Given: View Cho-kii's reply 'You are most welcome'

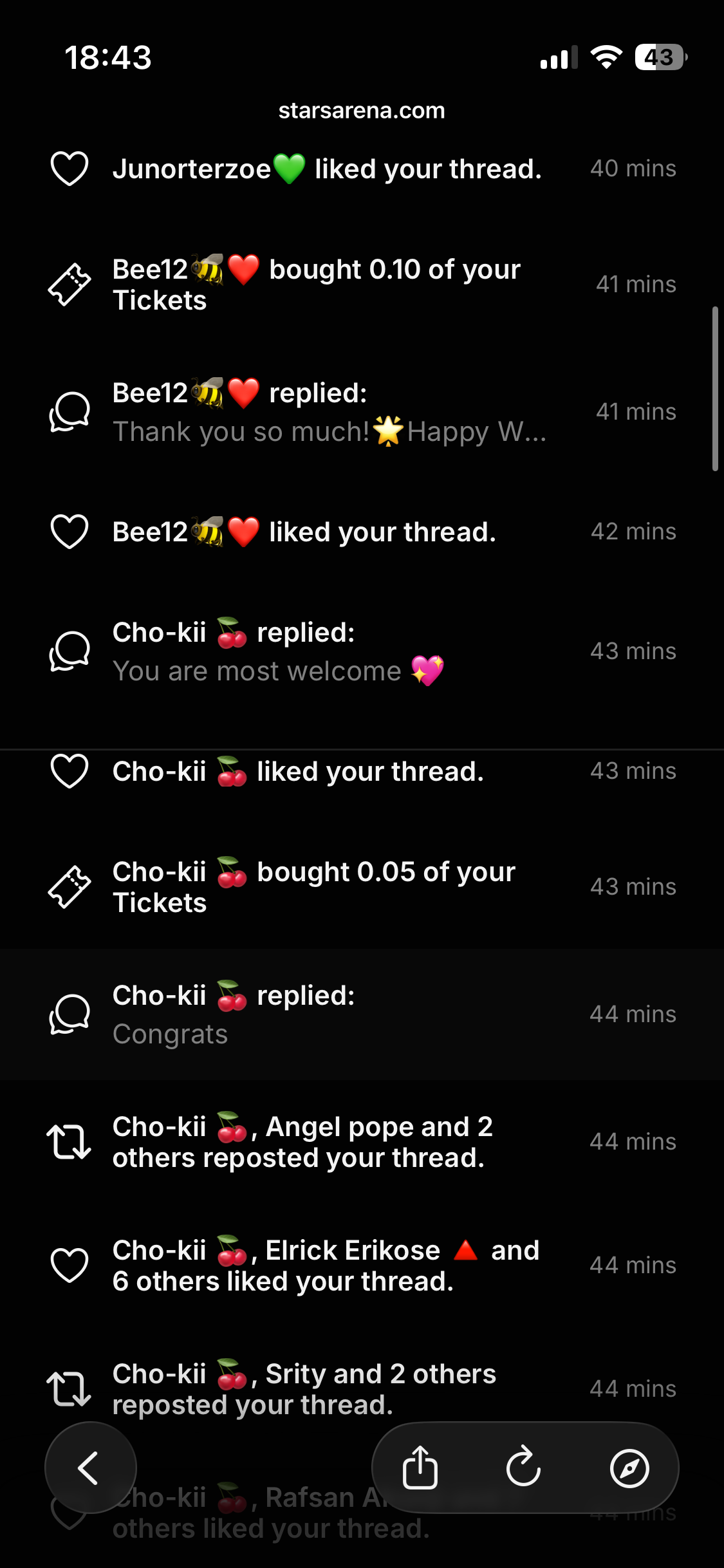Looking at the screenshot, I should (x=279, y=652).
